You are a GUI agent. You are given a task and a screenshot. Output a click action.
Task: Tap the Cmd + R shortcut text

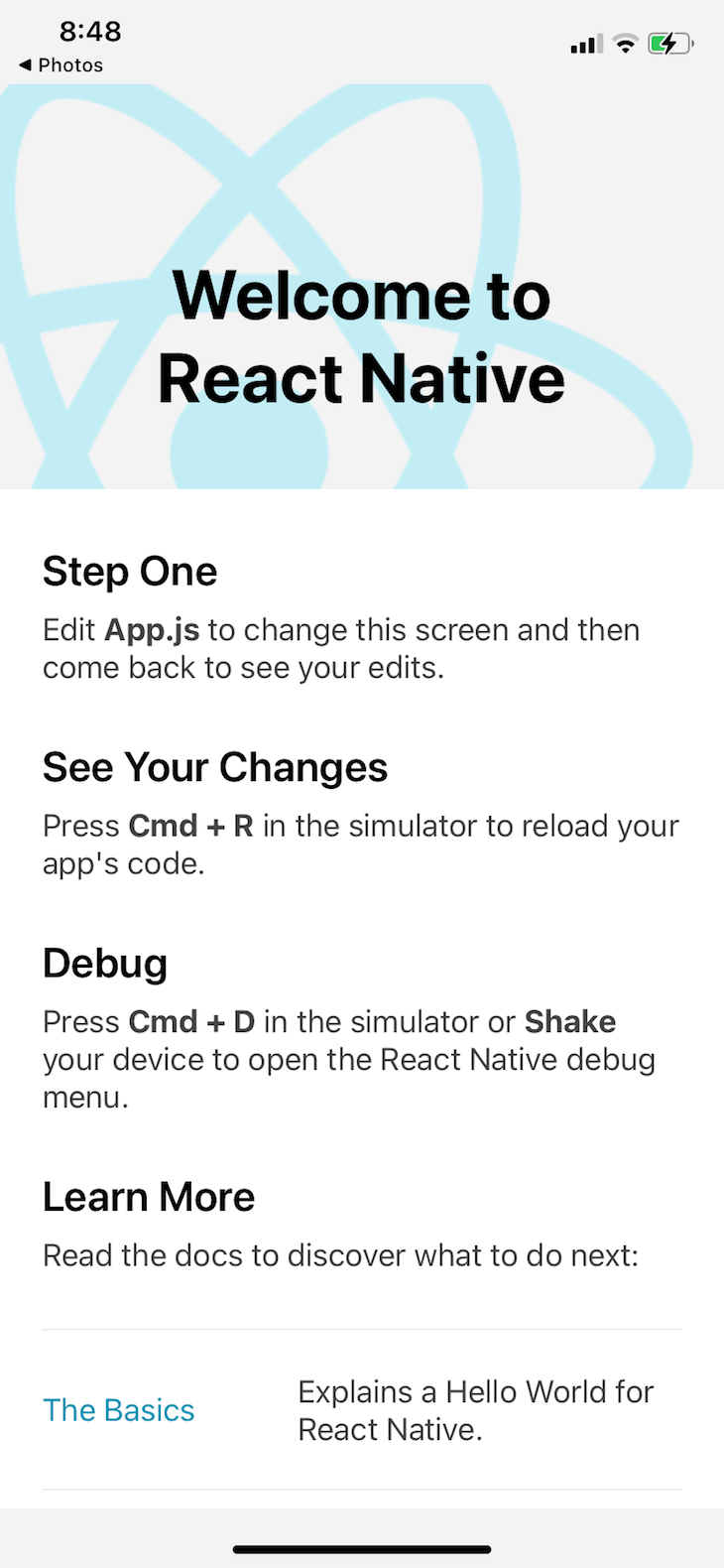pos(190,825)
